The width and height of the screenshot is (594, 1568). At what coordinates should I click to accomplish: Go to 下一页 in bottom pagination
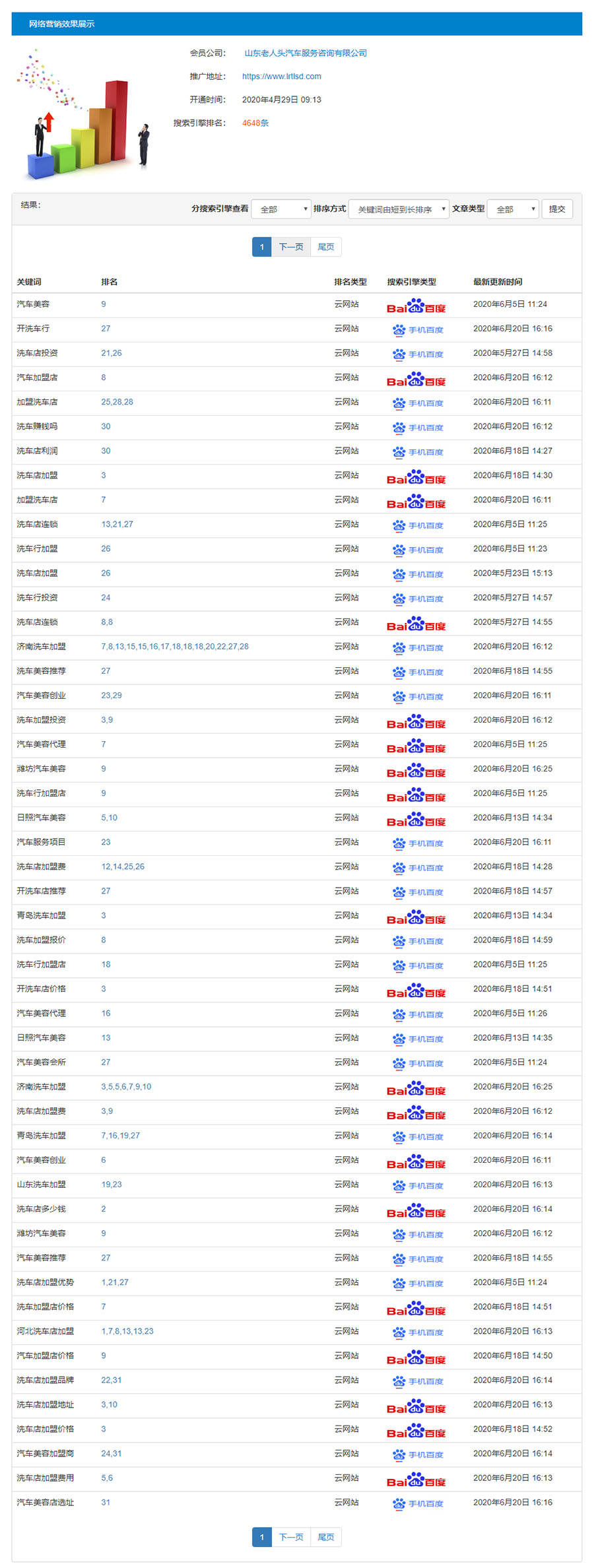291,1537
